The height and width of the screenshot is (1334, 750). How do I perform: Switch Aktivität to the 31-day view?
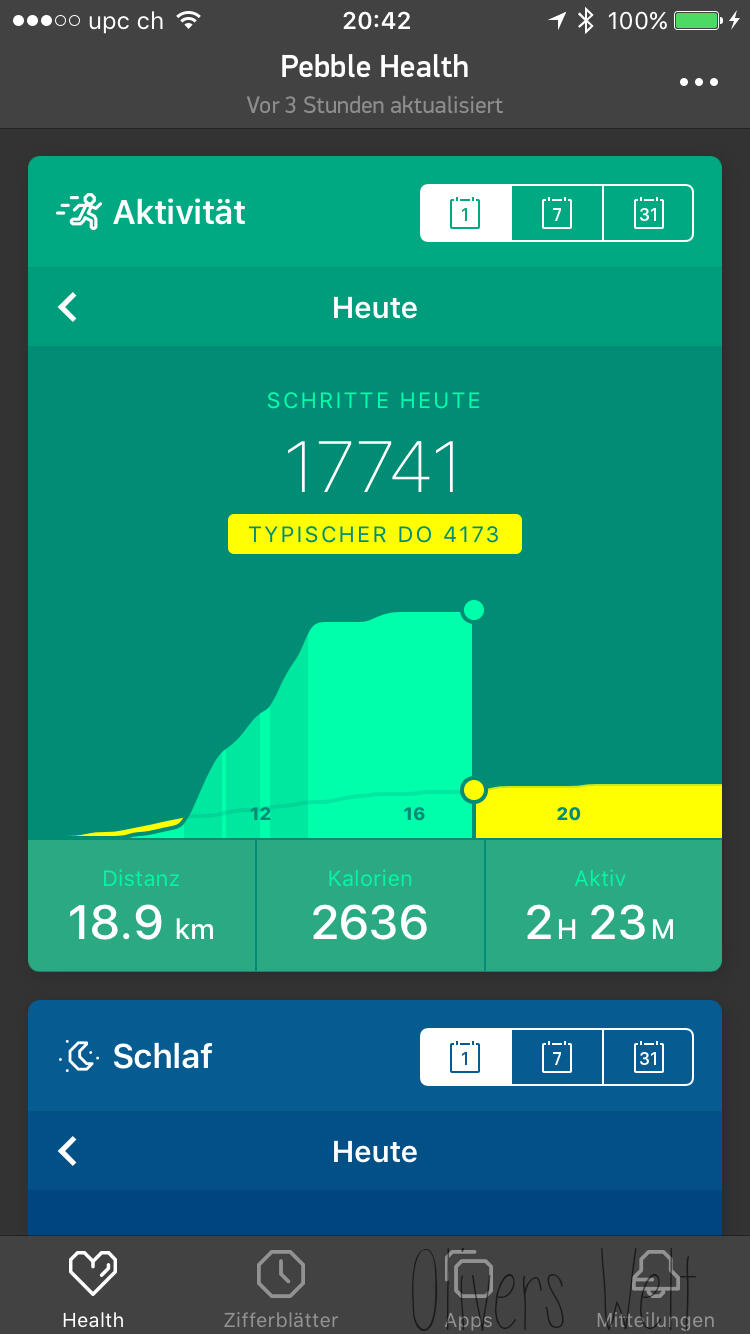pos(648,213)
